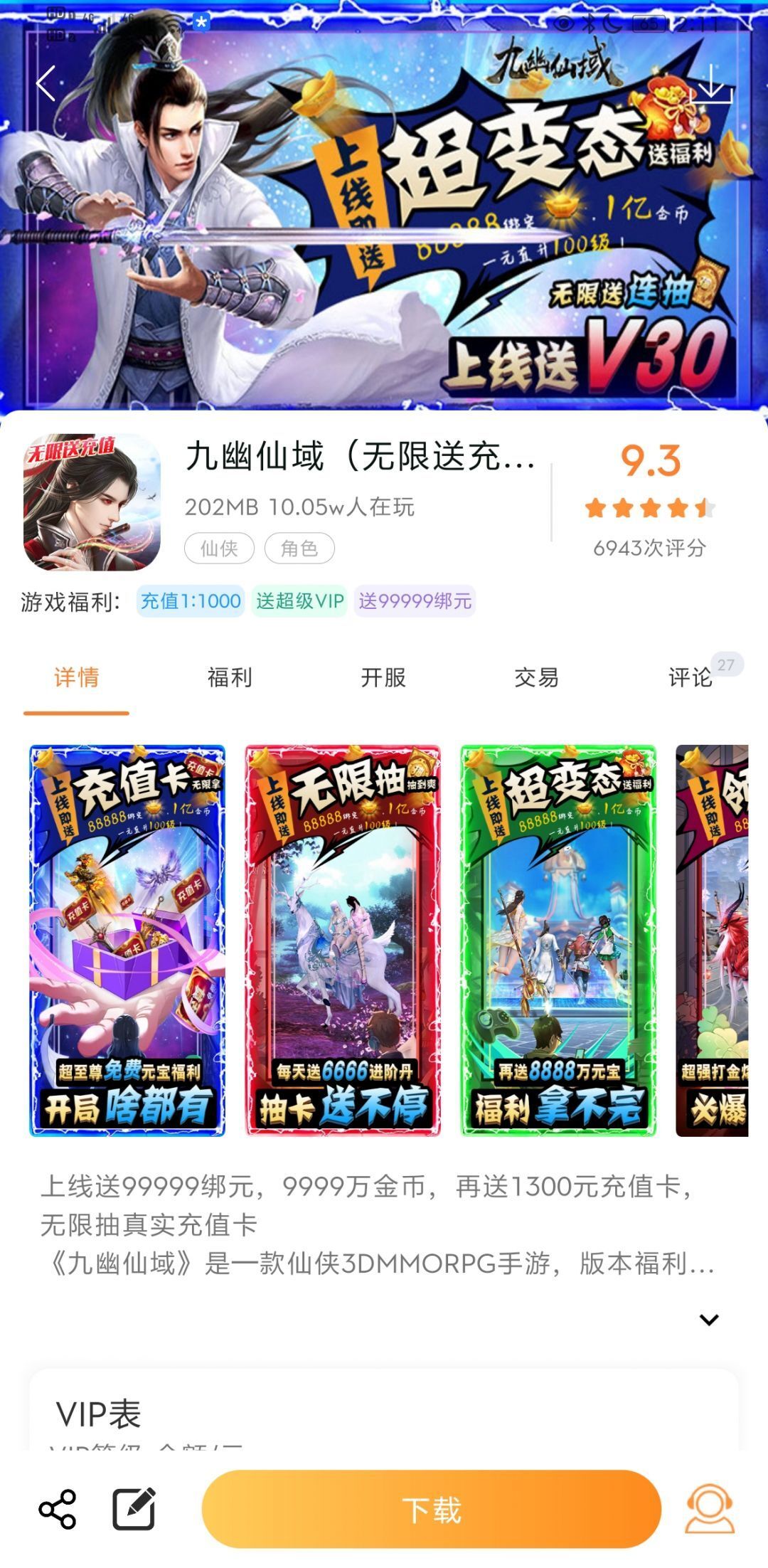Viewport: 768px width, 1568px height.
Task: Switch to the 福利 tab
Action: click(x=229, y=679)
